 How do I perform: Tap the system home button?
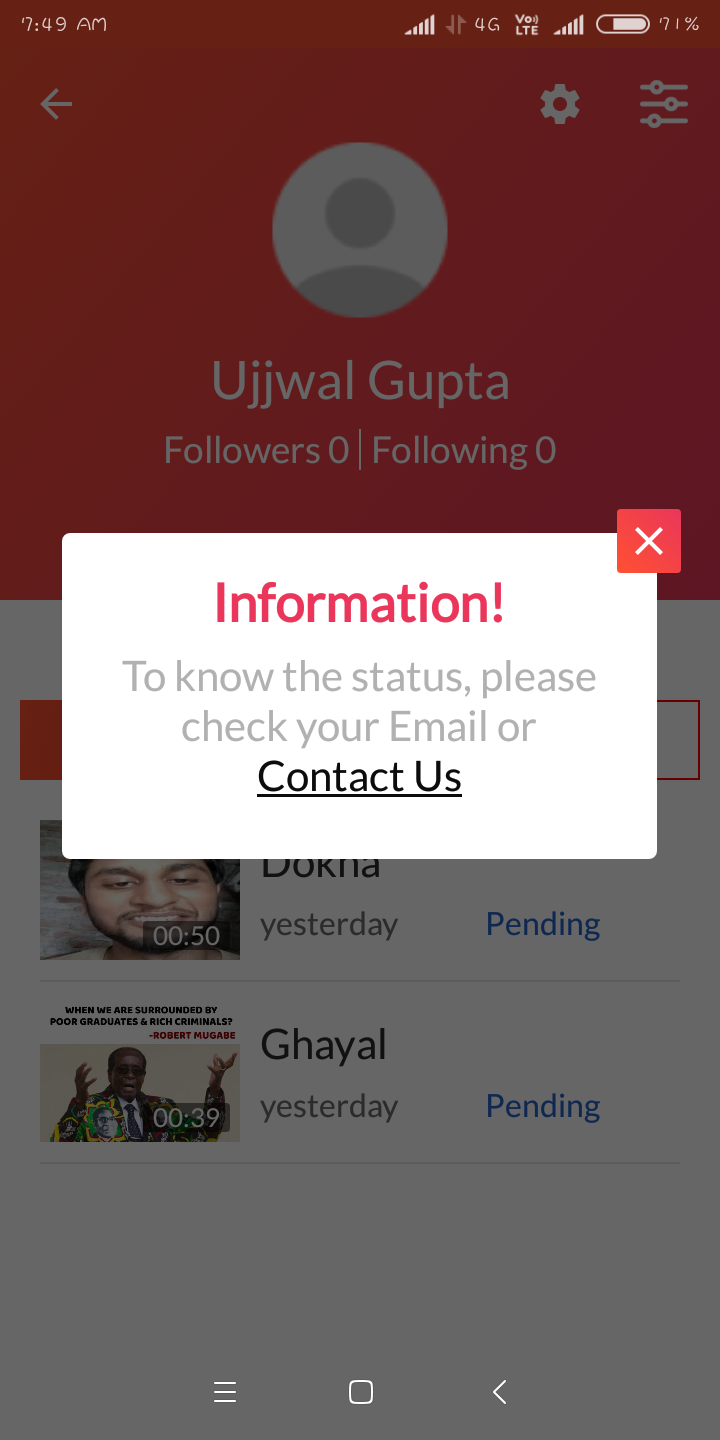[x=361, y=1392]
